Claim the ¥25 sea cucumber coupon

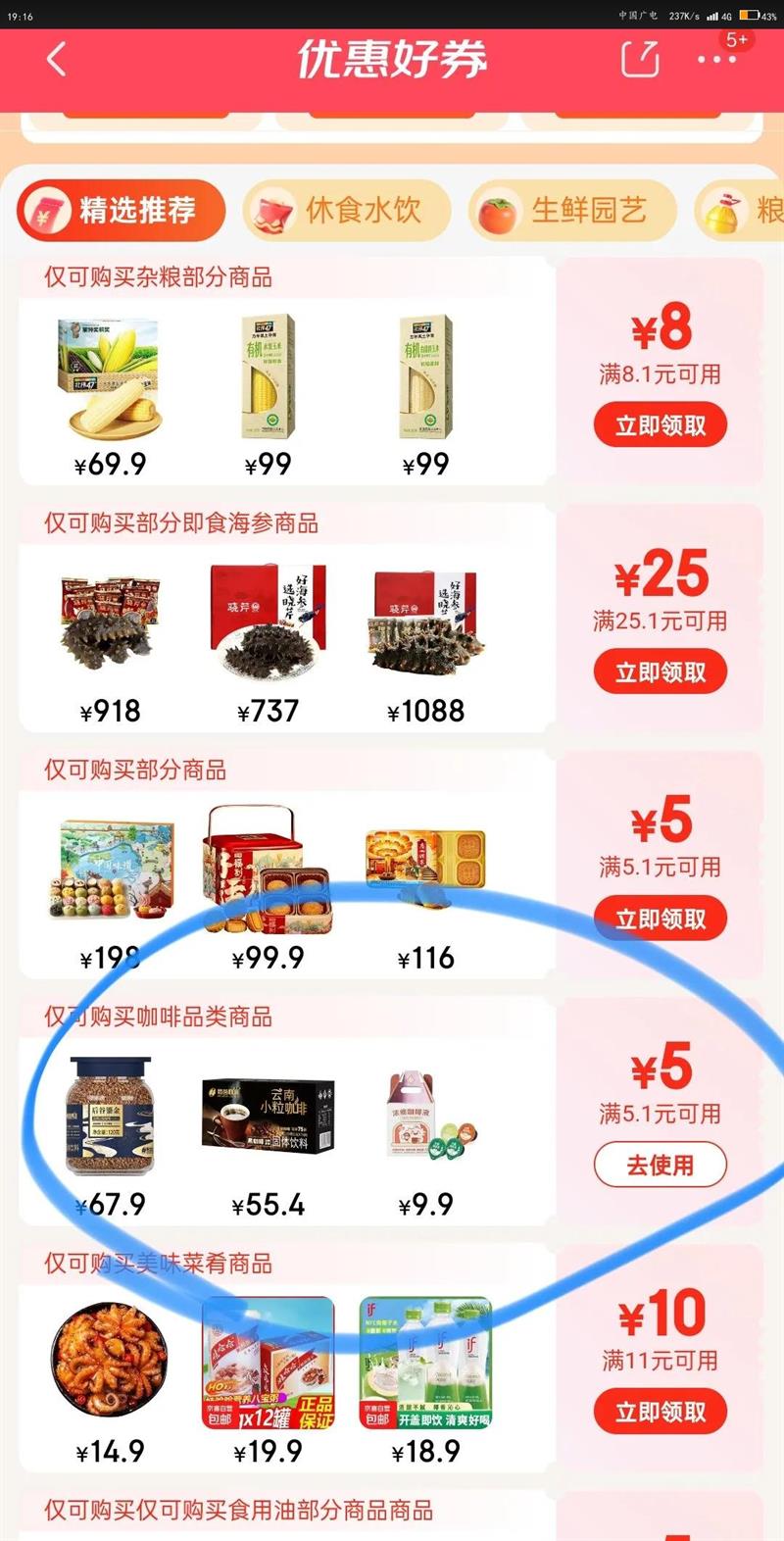[660, 672]
